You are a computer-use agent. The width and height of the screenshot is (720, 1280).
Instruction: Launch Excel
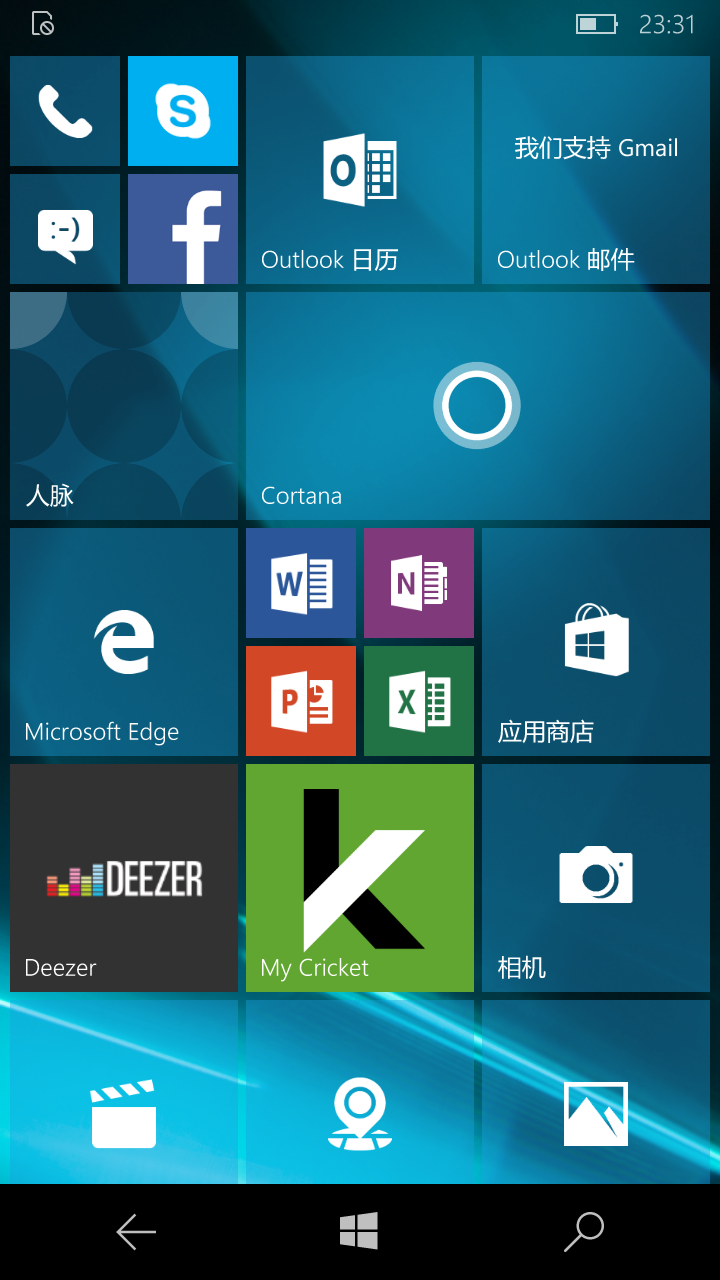click(419, 701)
